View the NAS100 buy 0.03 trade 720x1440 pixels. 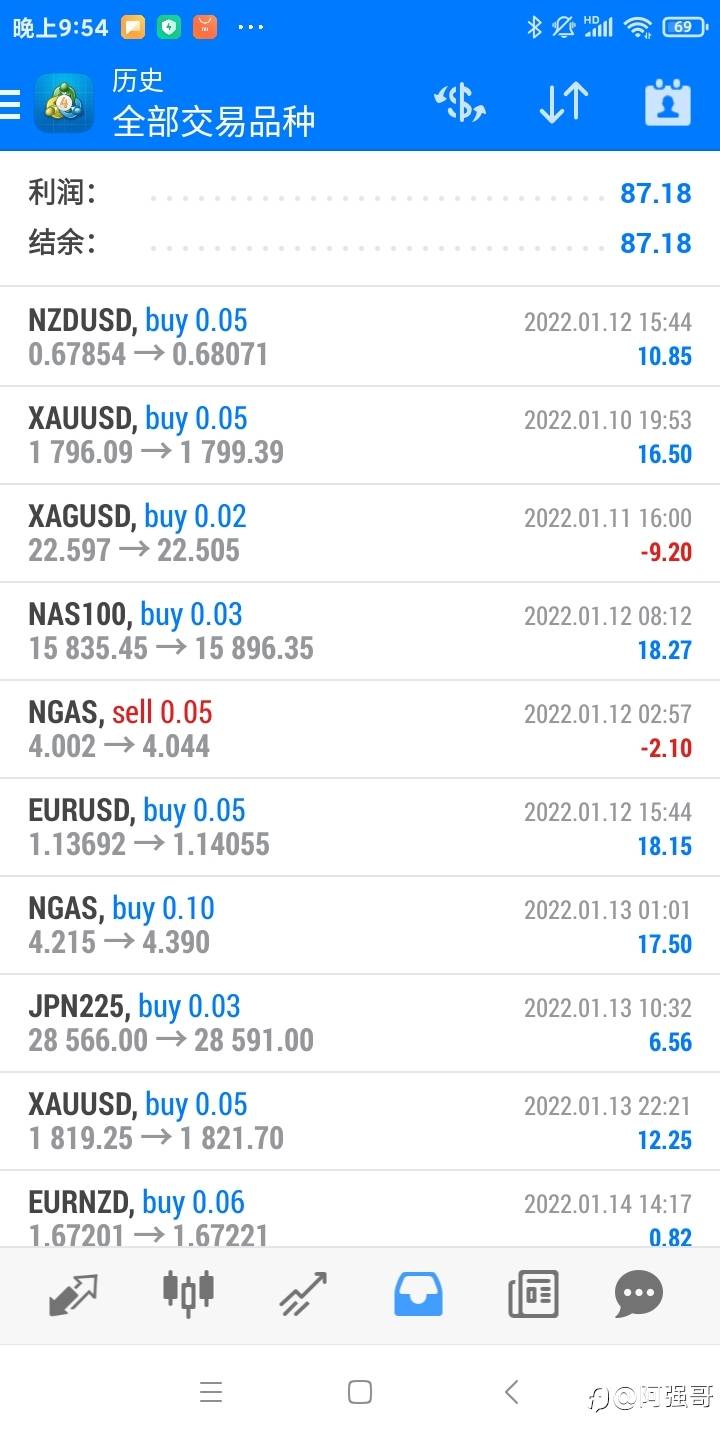click(360, 631)
